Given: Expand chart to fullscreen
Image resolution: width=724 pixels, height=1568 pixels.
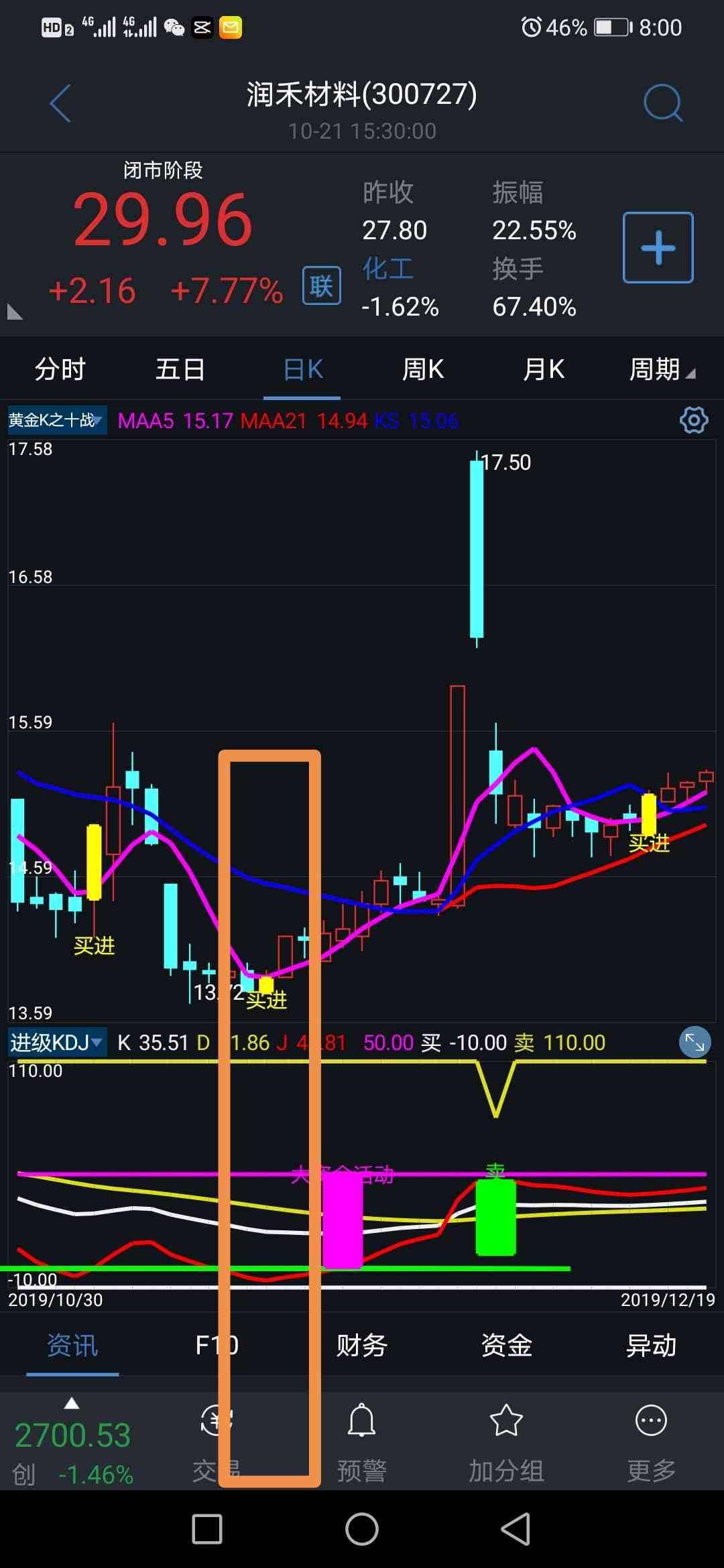Looking at the screenshot, I should click(695, 1043).
